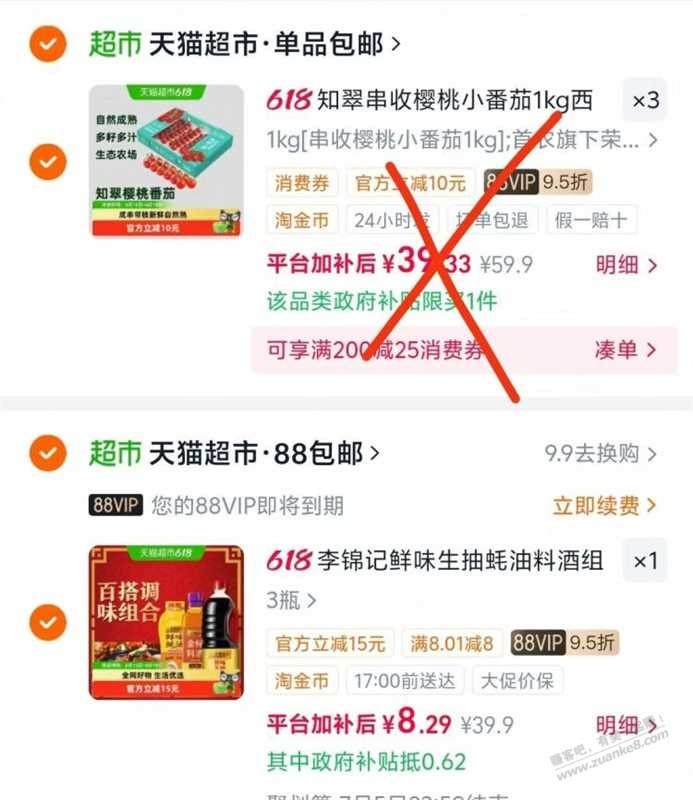Screen dimensions: 693x800
Task: Uncheck the 天猫超市·单品包邮 store checkbox
Action: point(48,44)
